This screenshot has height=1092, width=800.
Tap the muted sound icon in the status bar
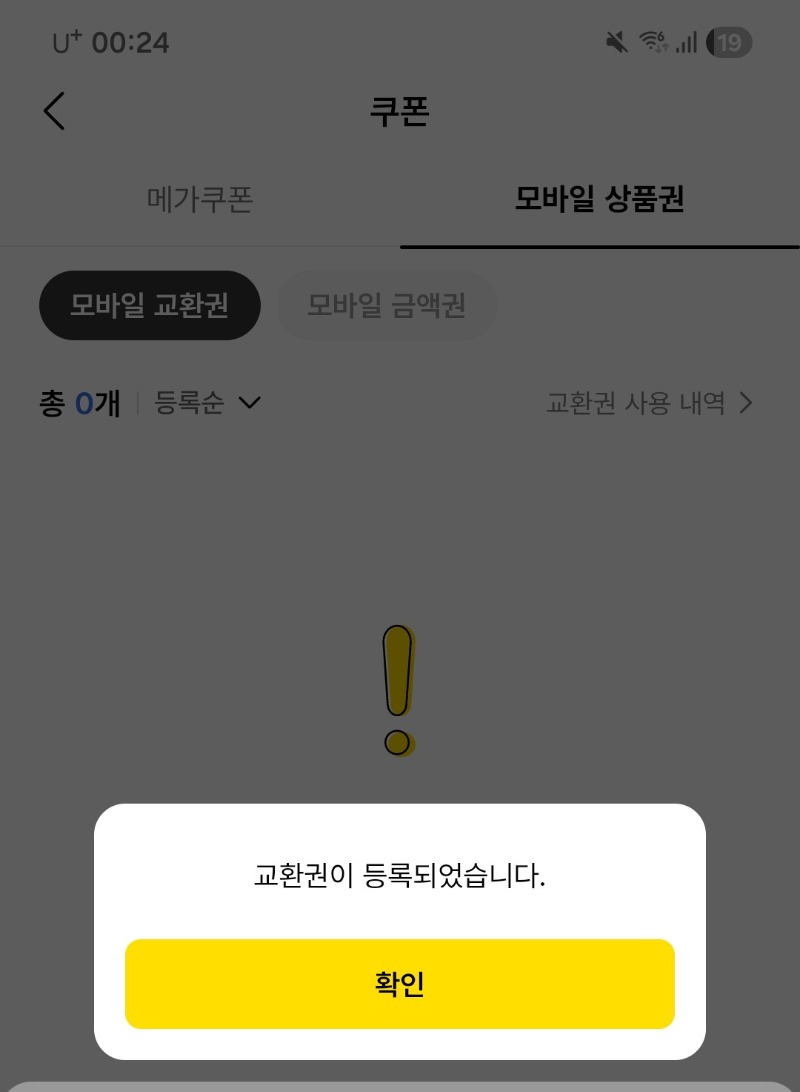pyautogui.click(x=615, y=42)
